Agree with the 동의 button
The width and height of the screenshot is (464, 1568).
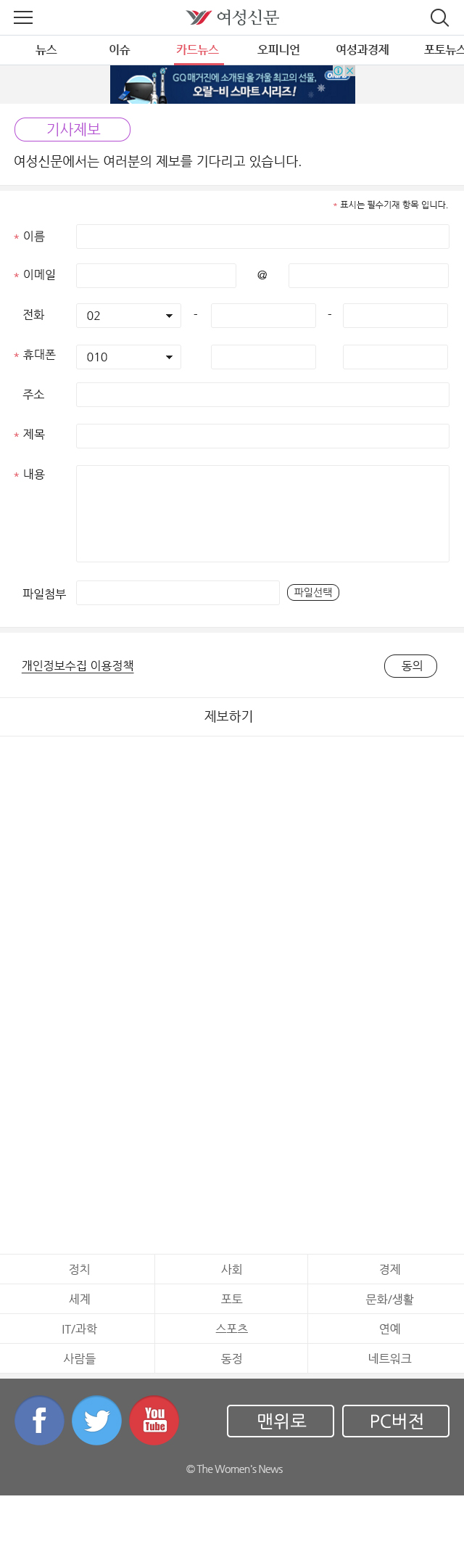[x=410, y=665]
